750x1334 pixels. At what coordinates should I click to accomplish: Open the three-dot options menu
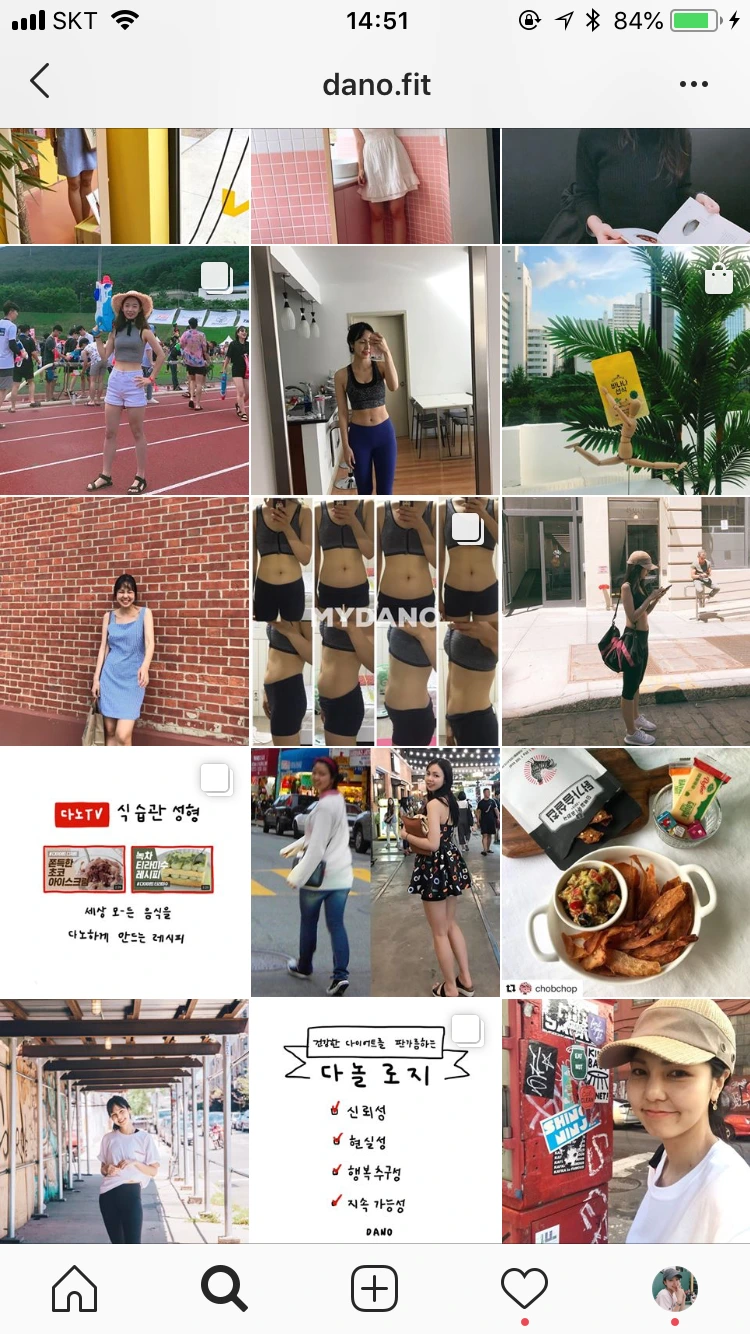693,84
